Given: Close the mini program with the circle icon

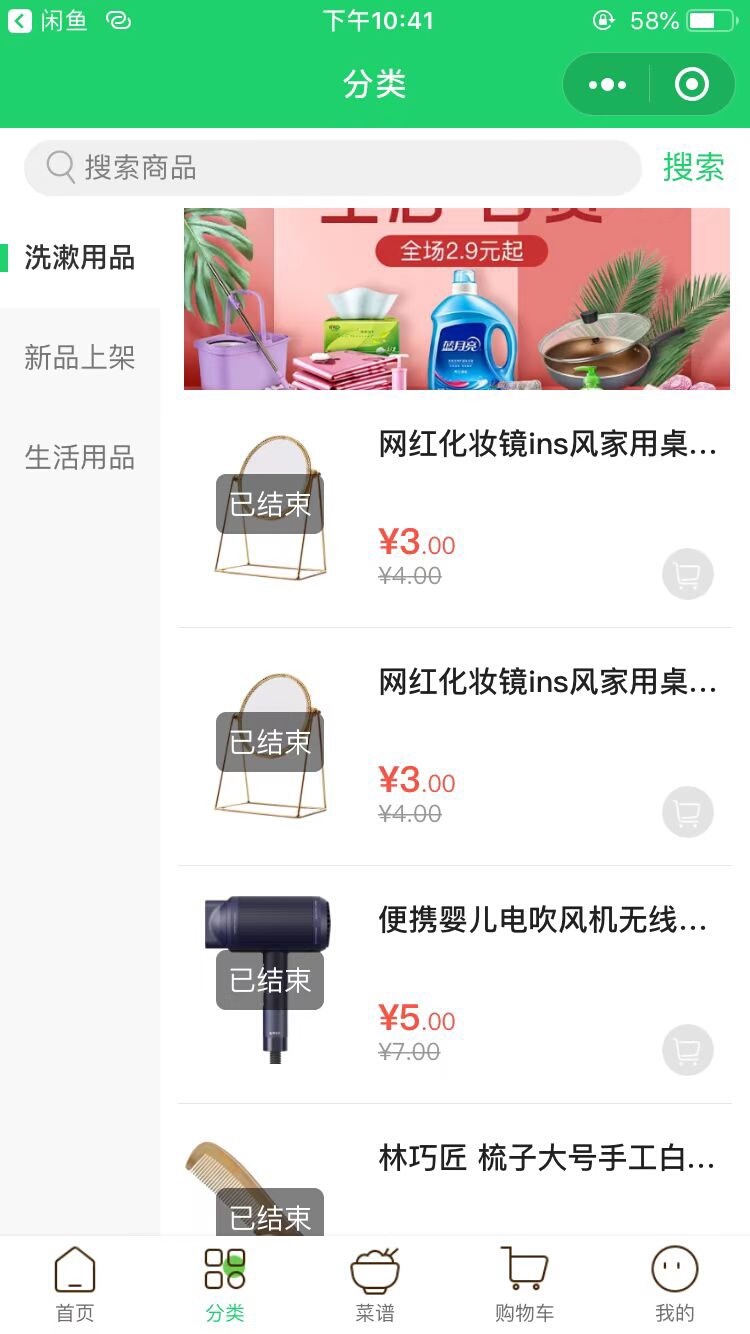Looking at the screenshot, I should coord(692,85).
